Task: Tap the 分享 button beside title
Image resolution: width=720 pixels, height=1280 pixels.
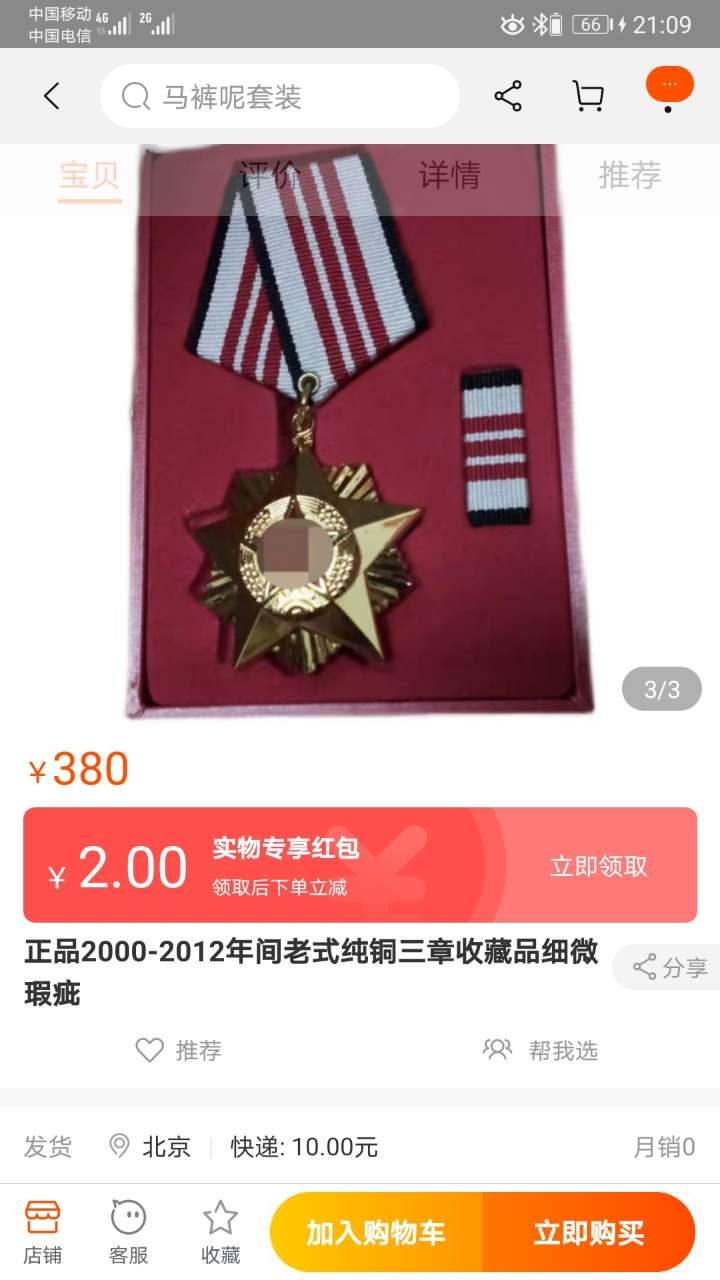Action: pyautogui.click(x=669, y=967)
